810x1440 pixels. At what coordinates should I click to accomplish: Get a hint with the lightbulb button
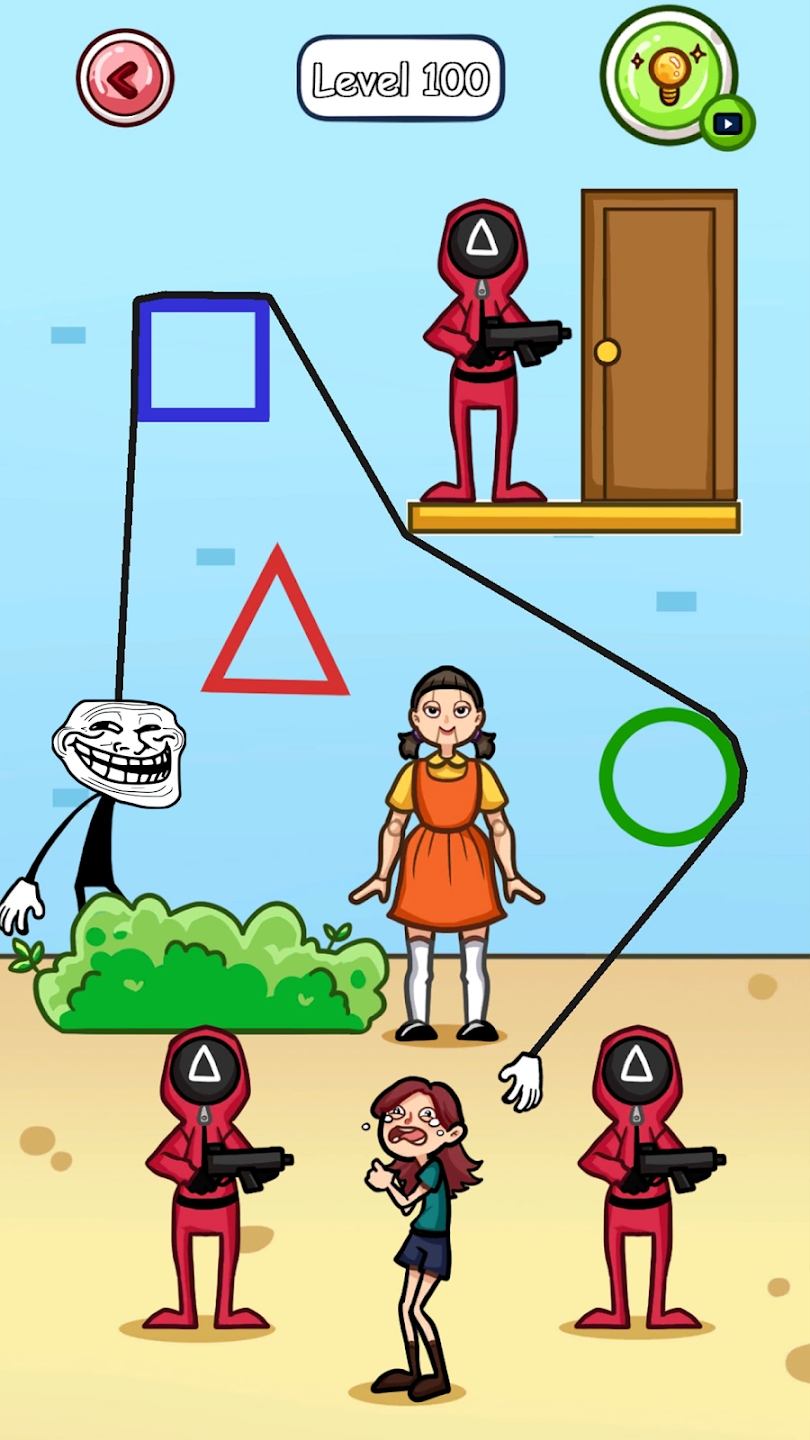click(x=669, y=74)
